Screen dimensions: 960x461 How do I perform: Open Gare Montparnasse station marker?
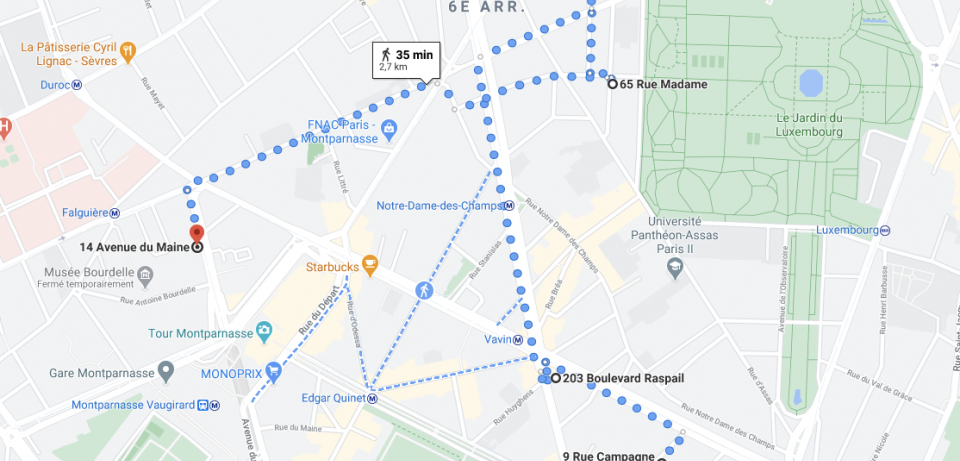point(167,372)
